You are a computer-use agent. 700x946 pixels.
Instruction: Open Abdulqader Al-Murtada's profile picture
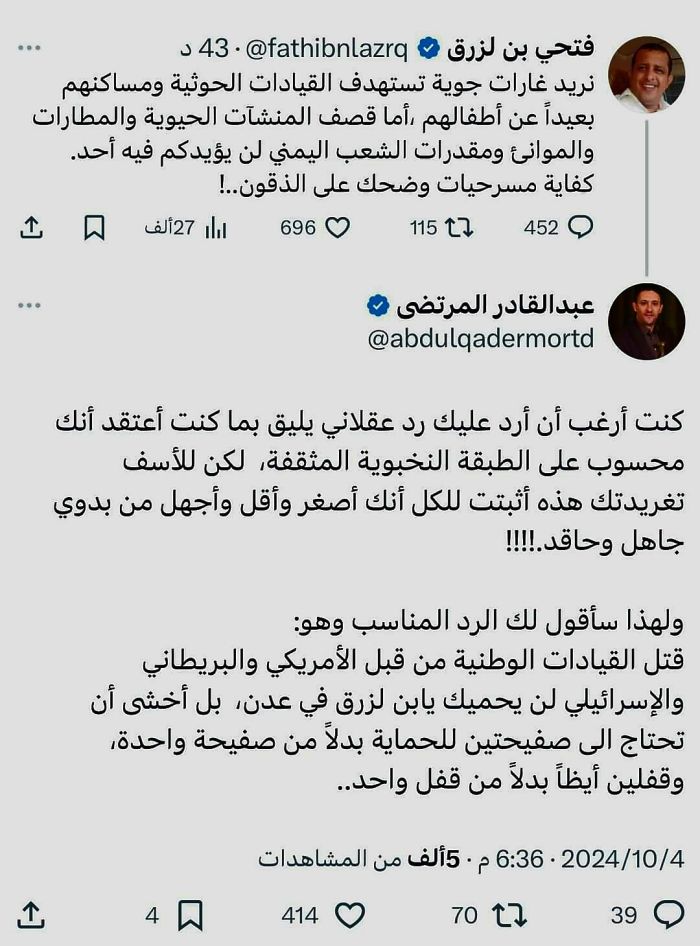645,322
